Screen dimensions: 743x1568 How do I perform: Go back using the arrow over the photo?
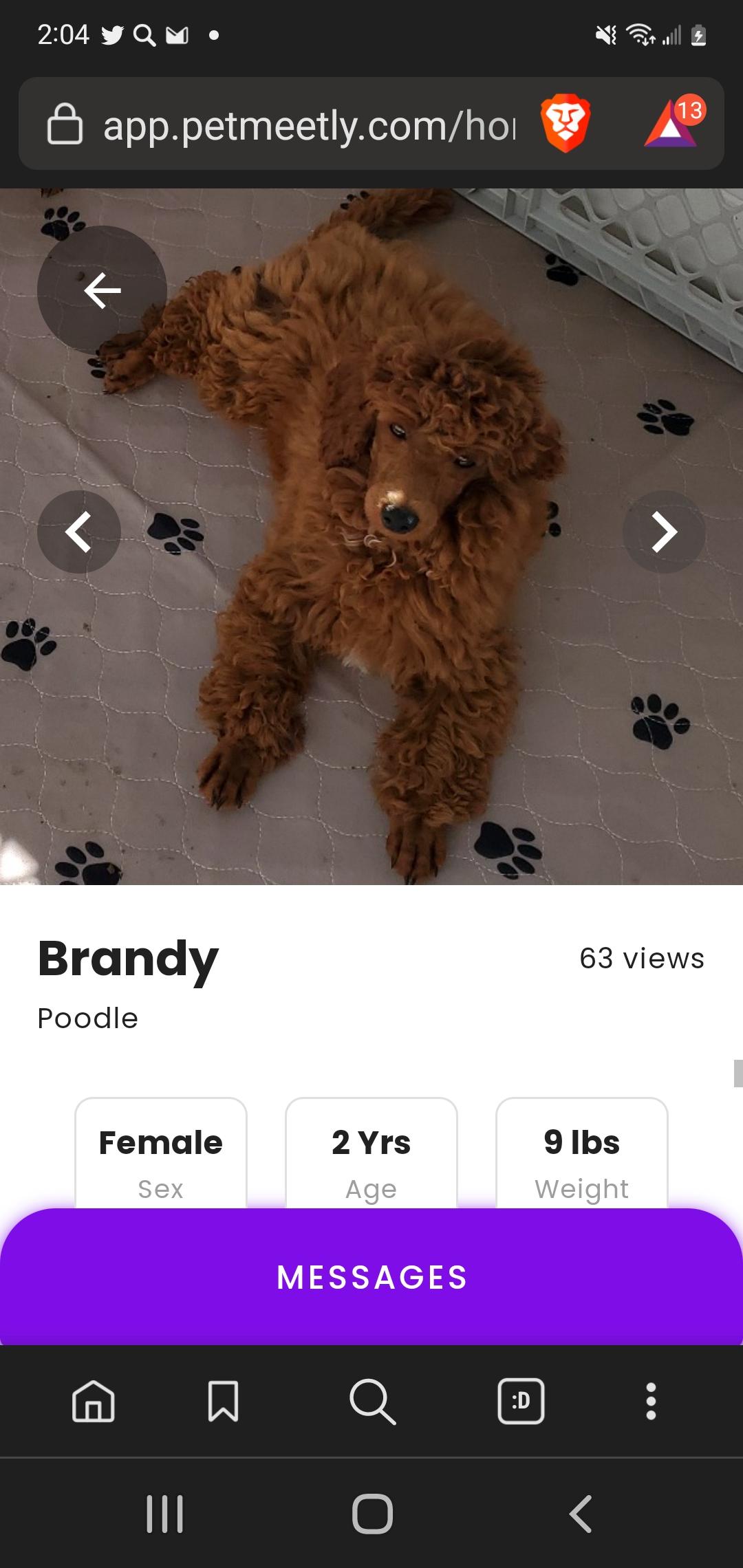pos(102,290)
